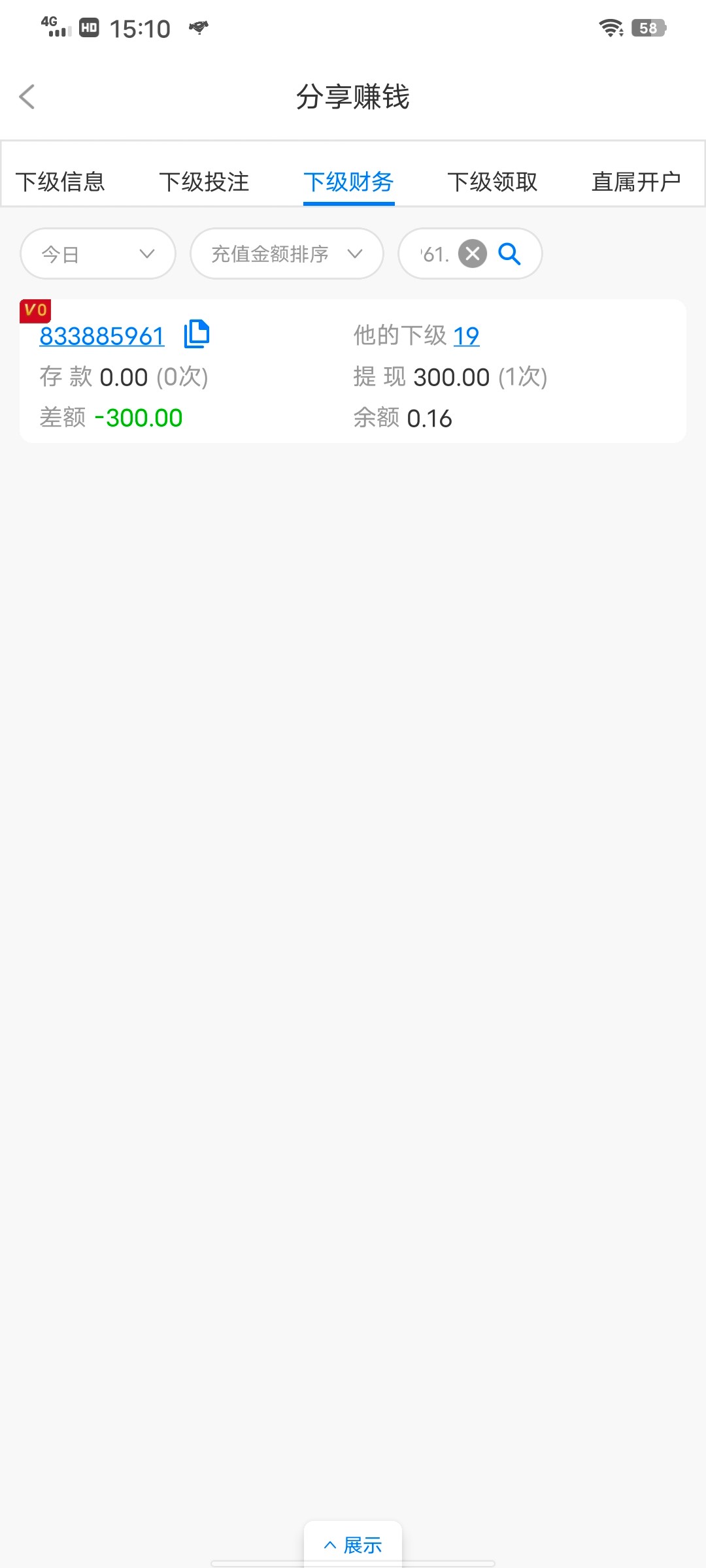Screen dimensions: 706x1568
Task: Switch to the 下级信息 tab
Action: pyautogui.click(x=60, y=182)
